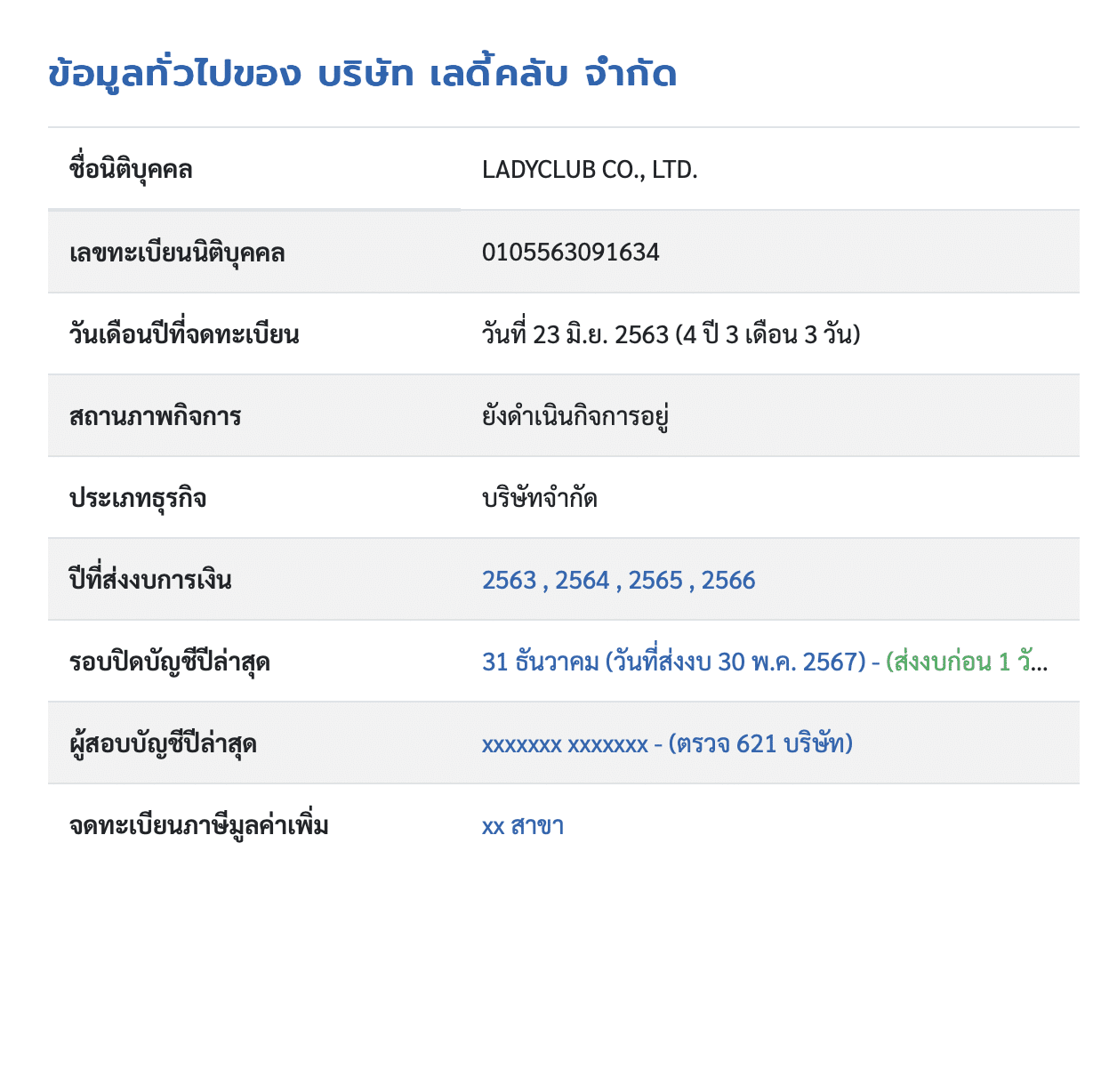View the 2566 financial statement year

(x=728, y=581)
